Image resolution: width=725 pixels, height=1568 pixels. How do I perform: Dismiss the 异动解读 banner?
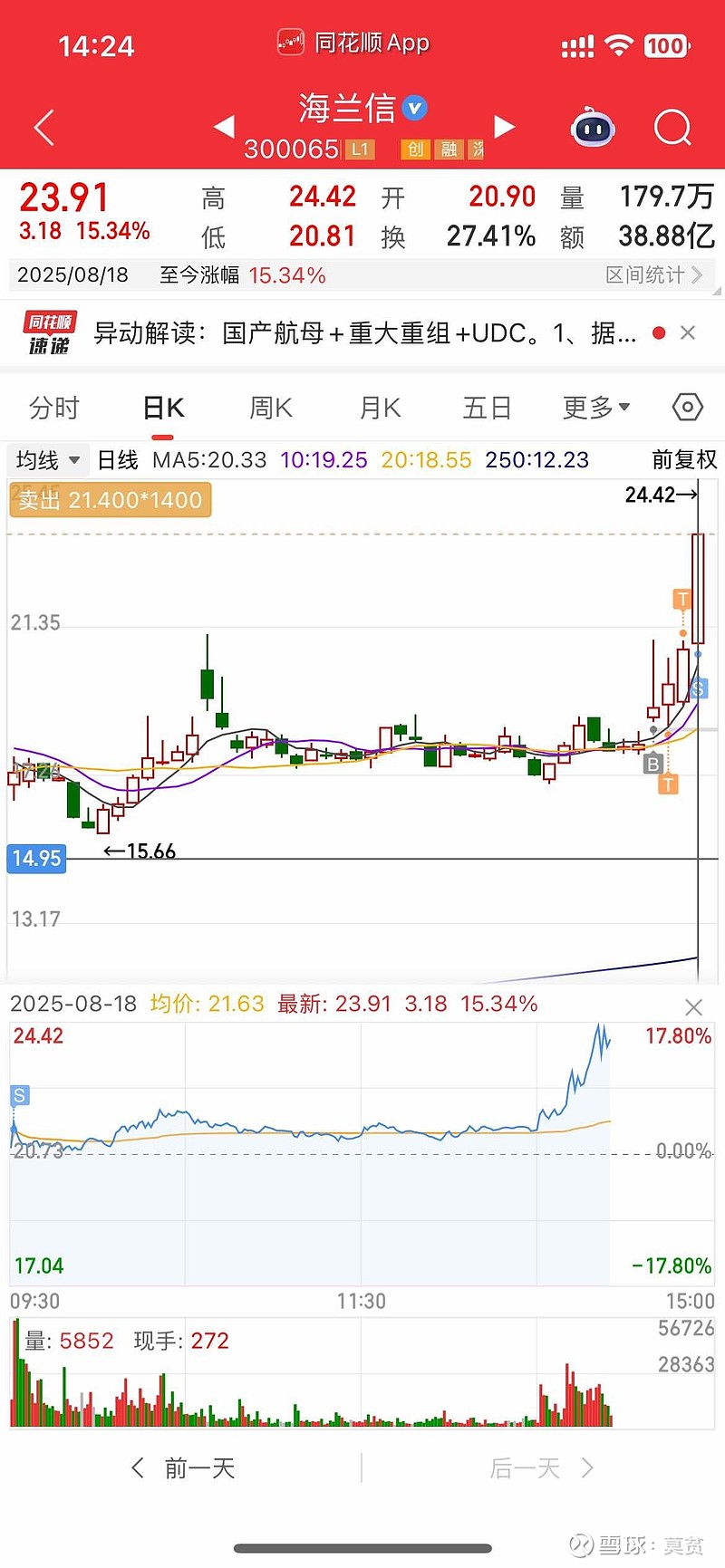[x=688, y=333]
